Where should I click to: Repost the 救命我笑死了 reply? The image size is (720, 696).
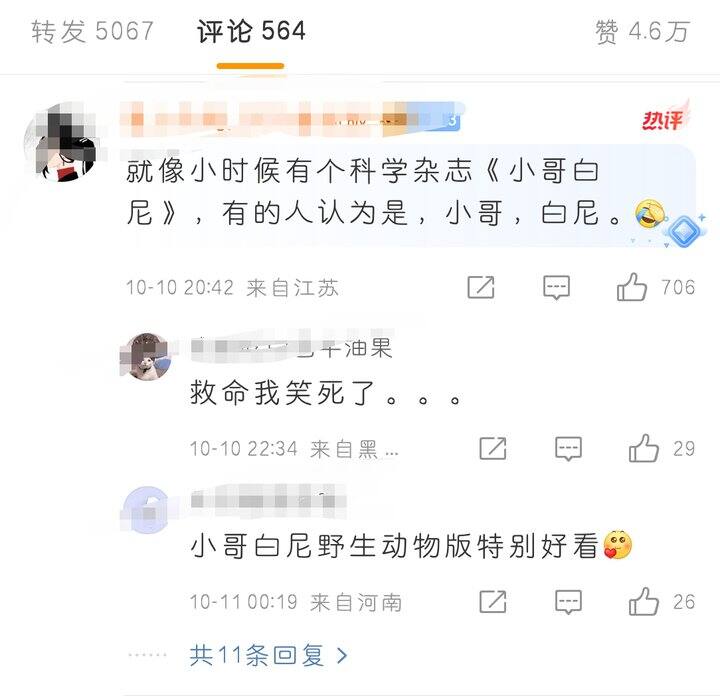click(492, 449)
